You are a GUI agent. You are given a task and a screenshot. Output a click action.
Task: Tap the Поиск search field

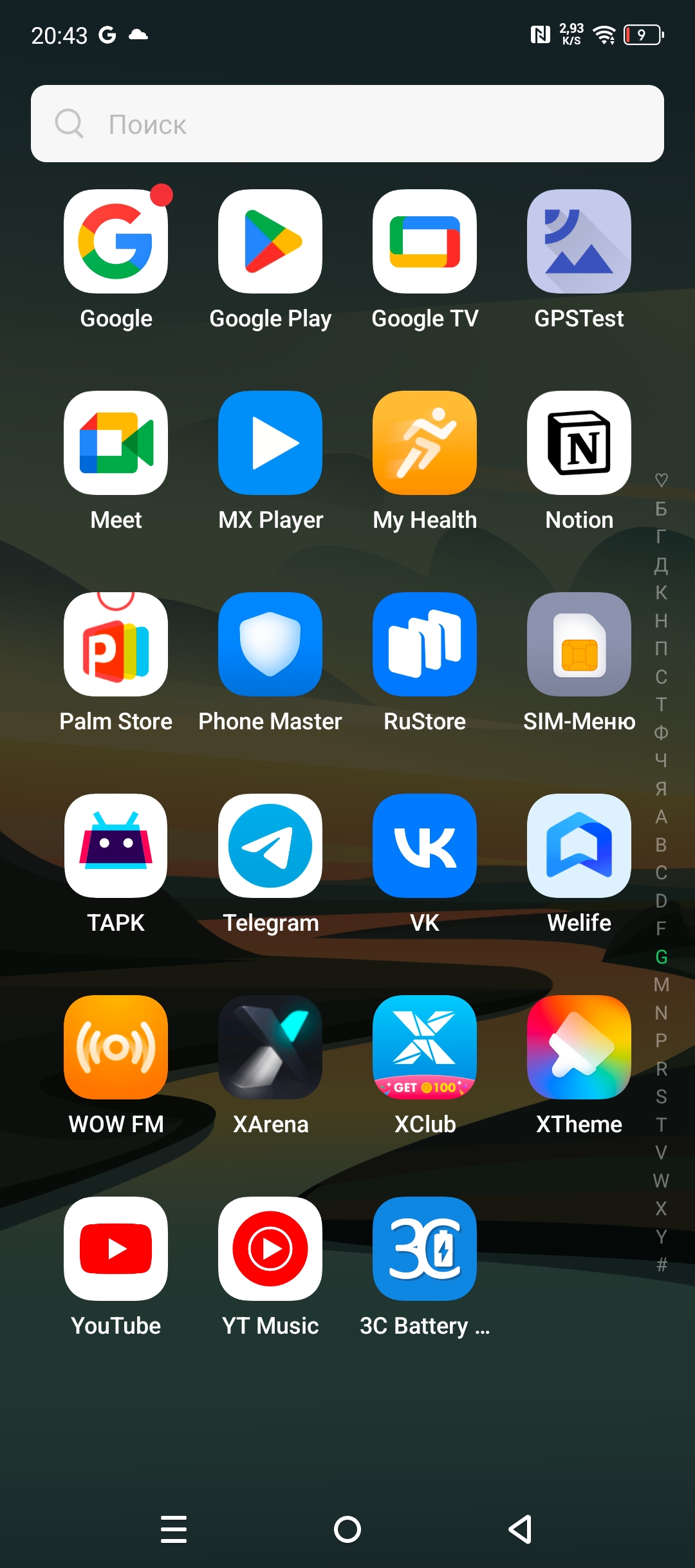pyautogui.click(x=347, y=124)
